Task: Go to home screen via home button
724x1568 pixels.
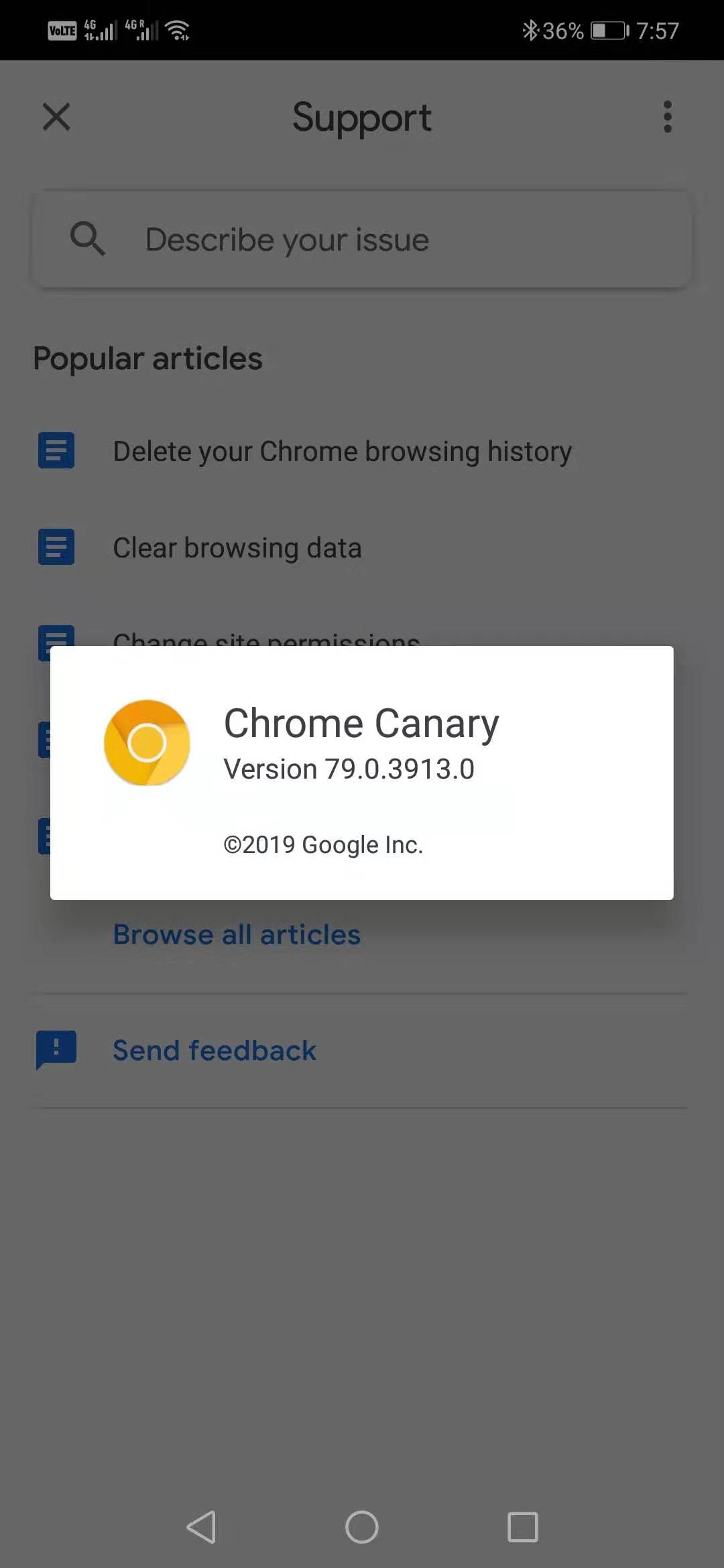Action: pos(362,1527)
